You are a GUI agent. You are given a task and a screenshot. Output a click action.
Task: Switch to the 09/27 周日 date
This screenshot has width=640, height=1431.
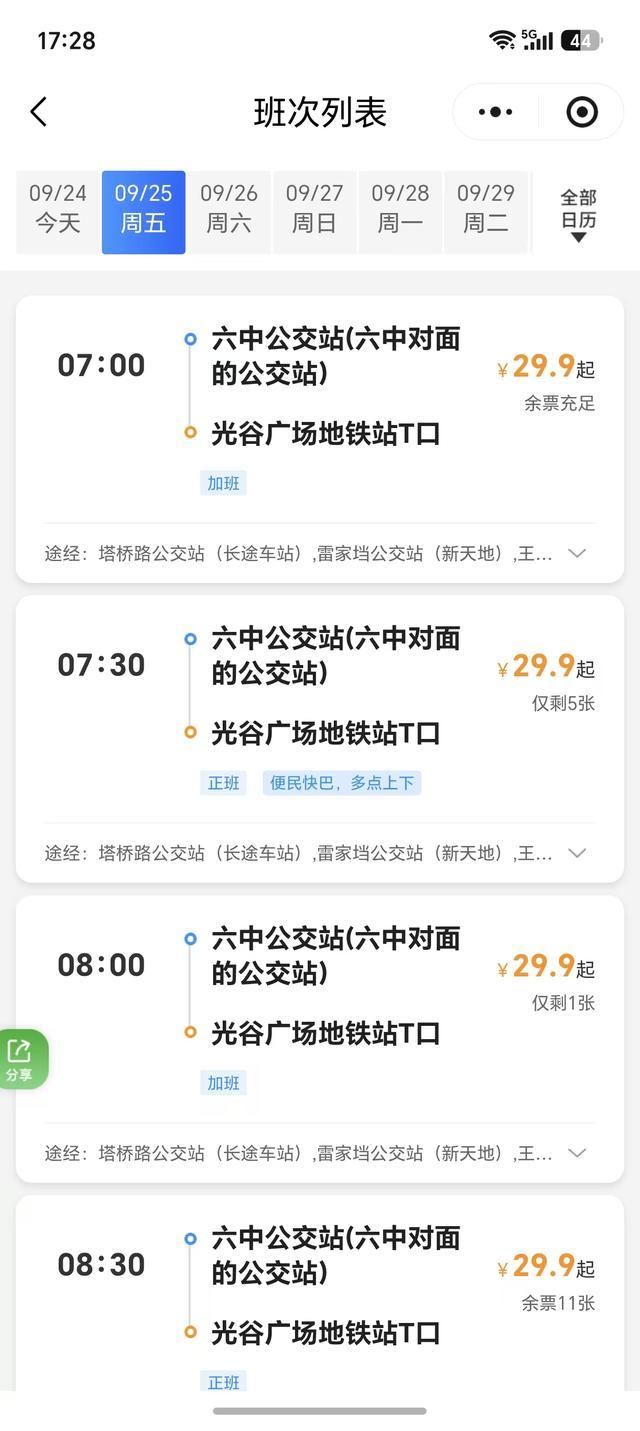314,210
